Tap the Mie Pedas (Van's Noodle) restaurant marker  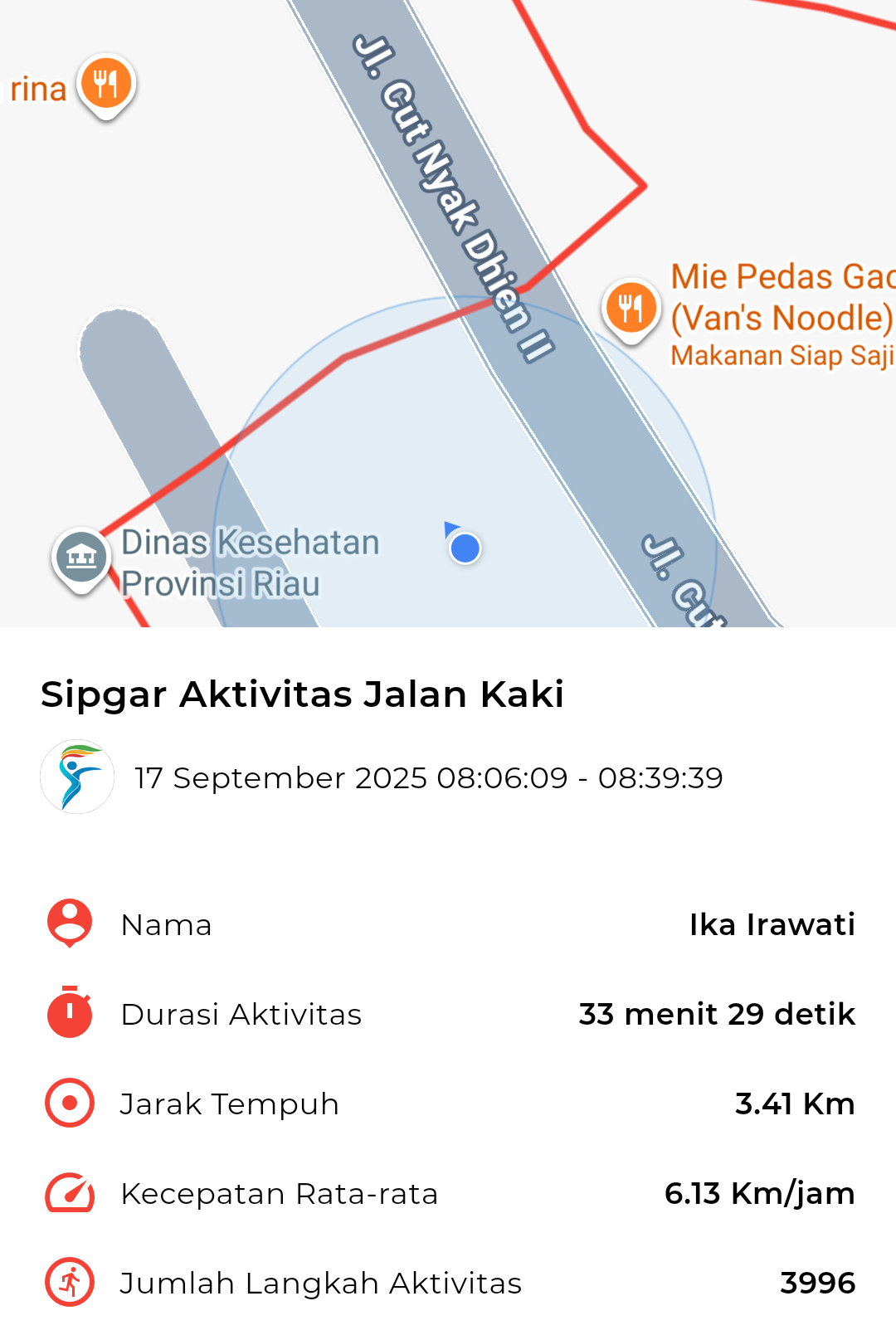click(631, 309)
